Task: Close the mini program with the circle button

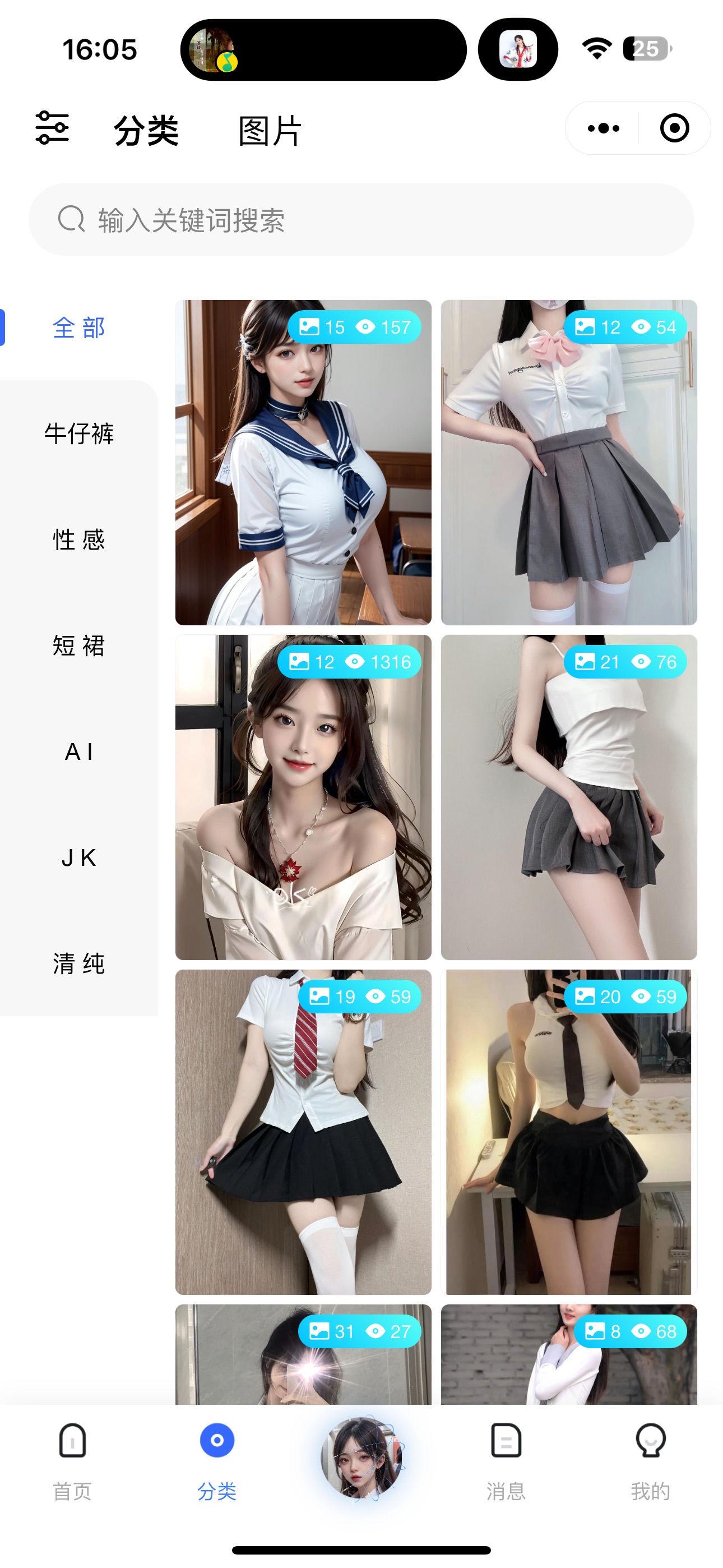Action: (x=674, y=128)
